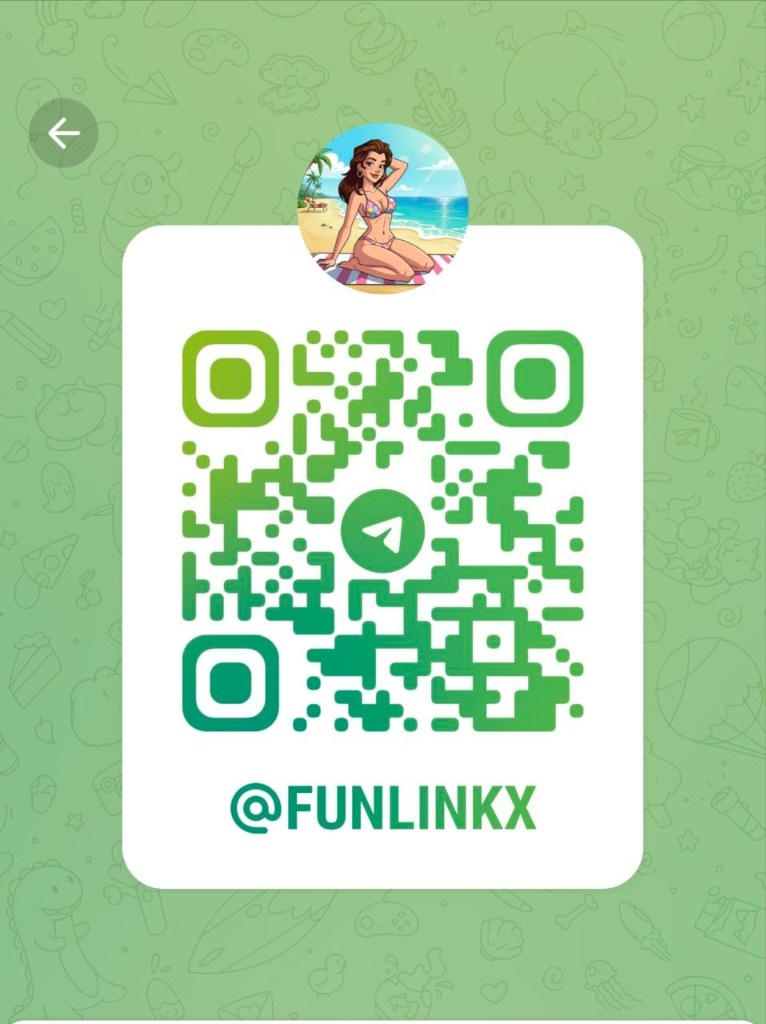The image size is (766, 1024).
Task: Go back using the arrow button
Action: [63, 133]
